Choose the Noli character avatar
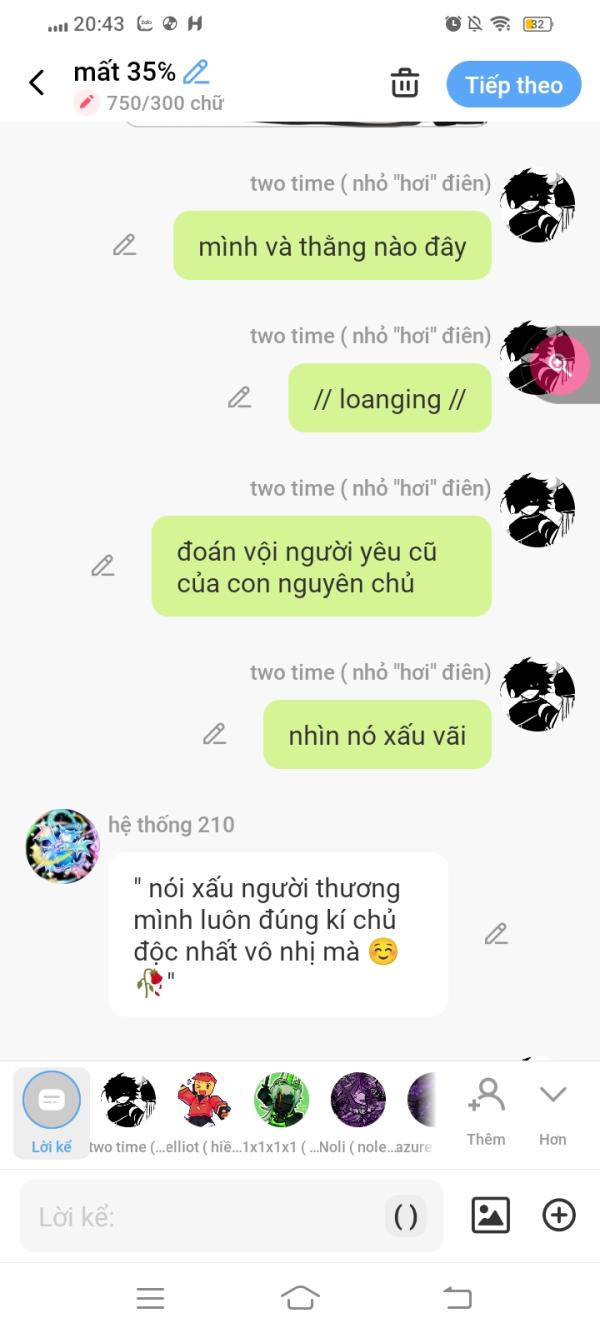The image size is (600, 1333). coord(357,1100)
